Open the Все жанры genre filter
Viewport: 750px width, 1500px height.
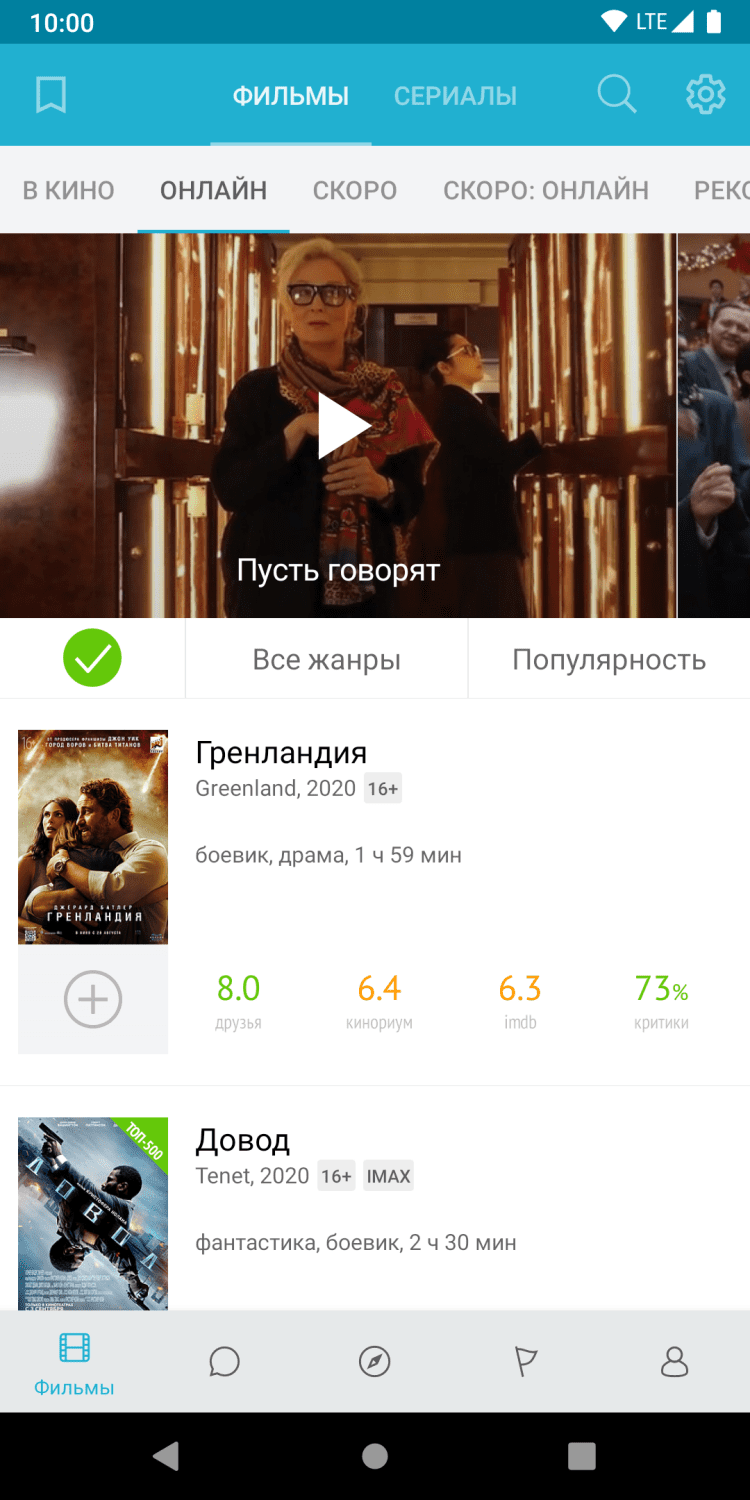pyautogui.click(x=326, y=659)
